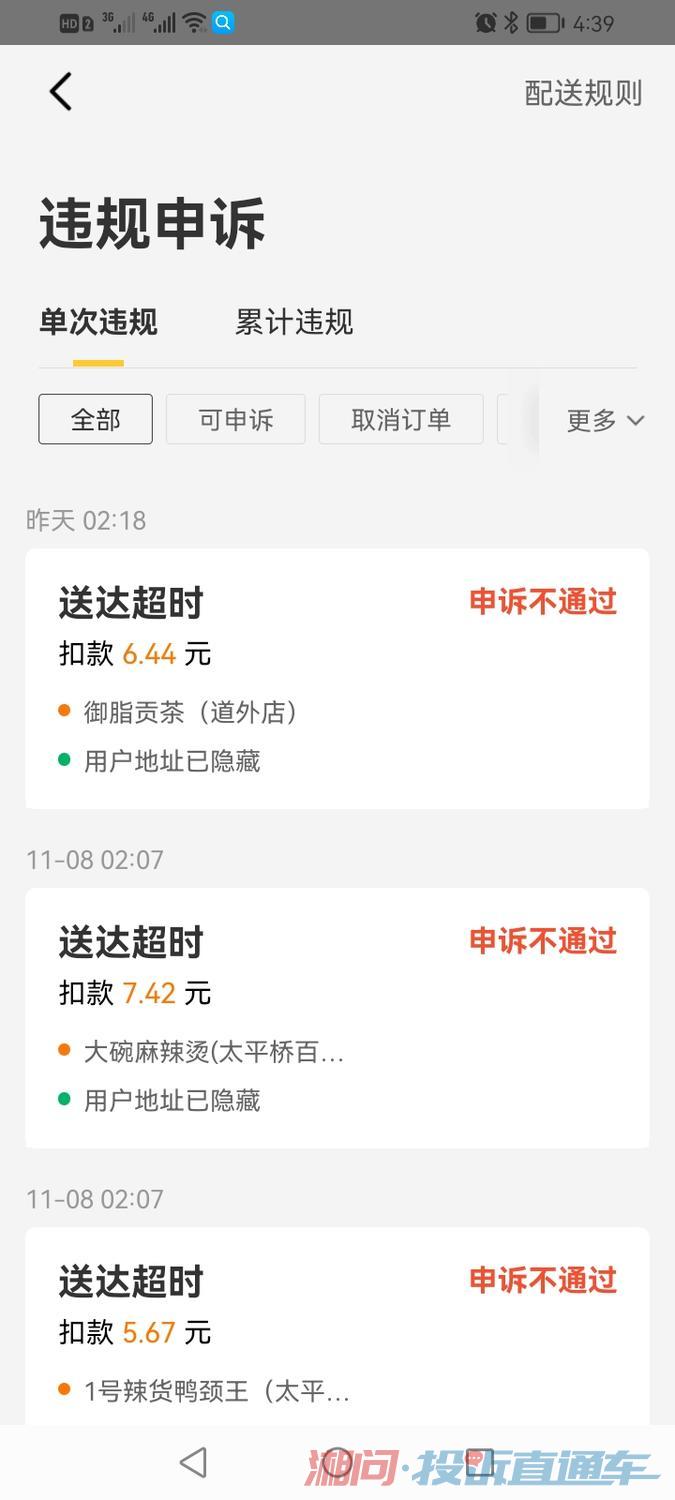Tap the system back navigation button

tap(193, 1463)
